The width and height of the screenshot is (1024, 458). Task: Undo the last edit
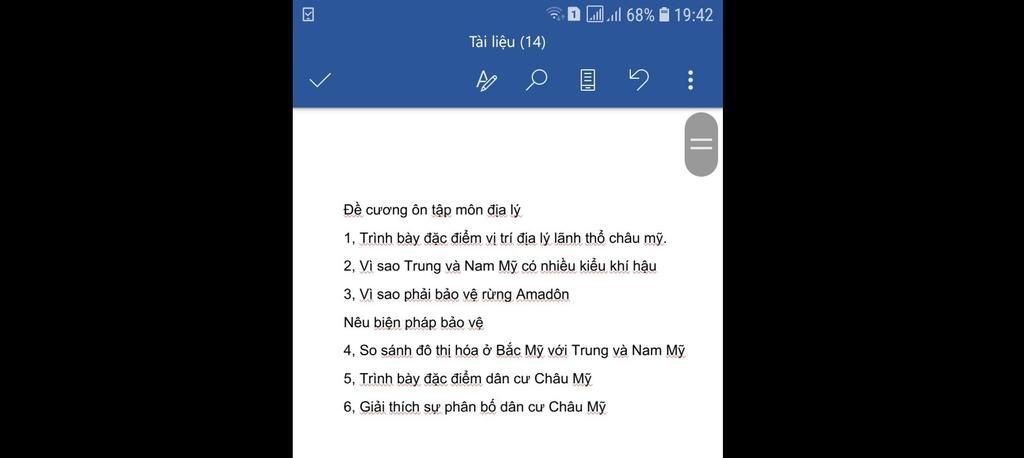pyautogui.click(x=639, y=80)
